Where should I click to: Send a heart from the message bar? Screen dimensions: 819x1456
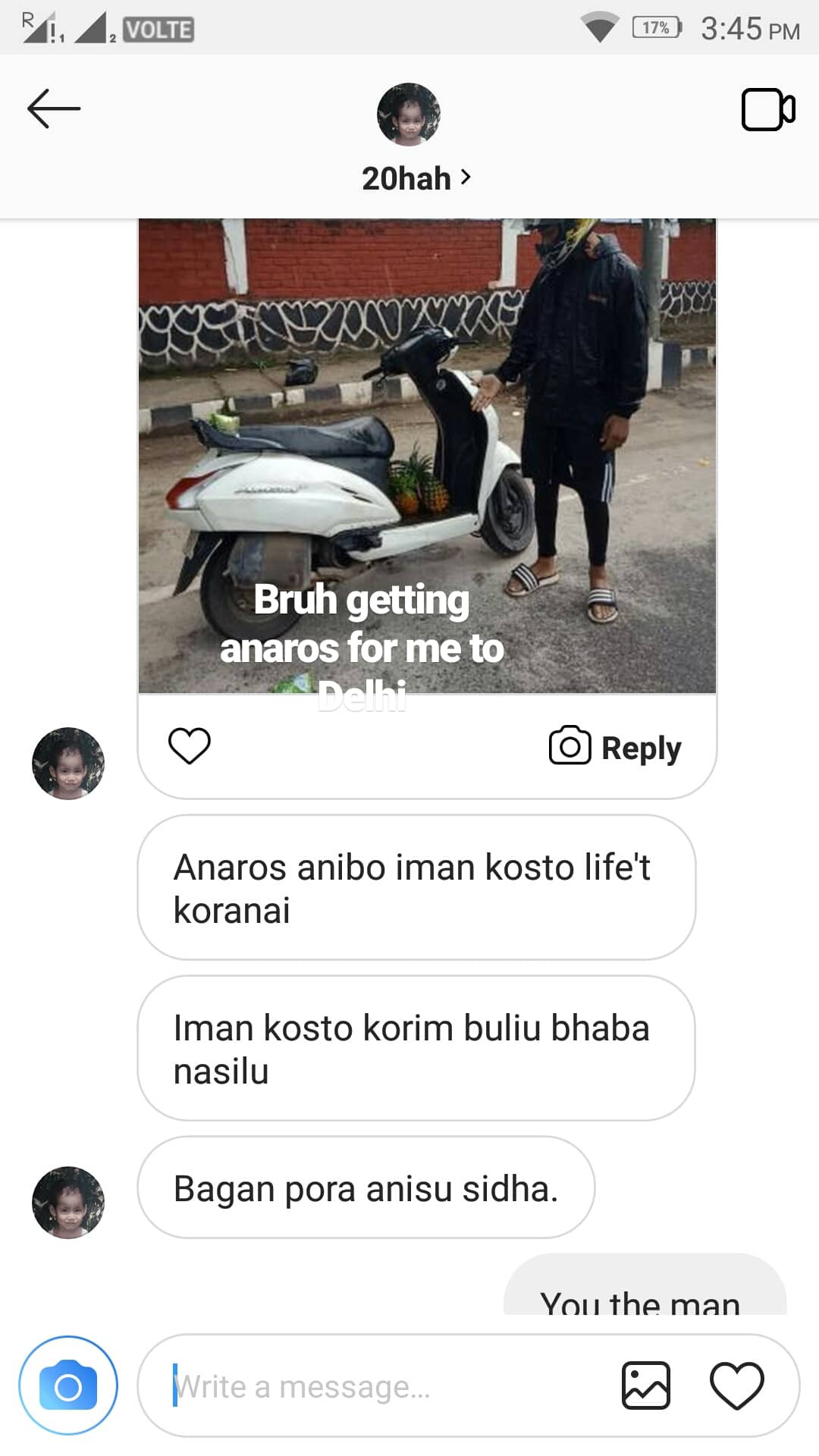736,1386
